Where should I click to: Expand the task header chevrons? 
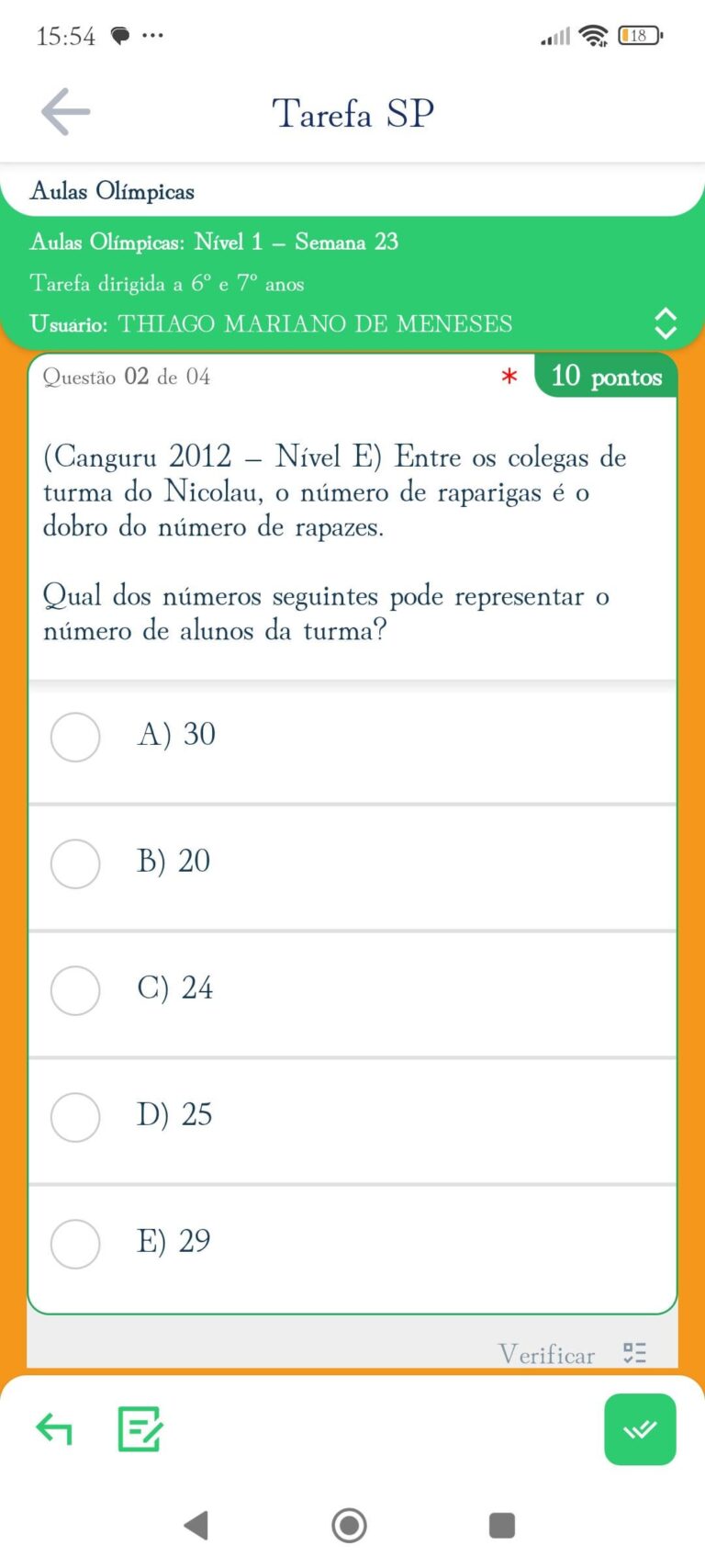[x=666, y=323]
